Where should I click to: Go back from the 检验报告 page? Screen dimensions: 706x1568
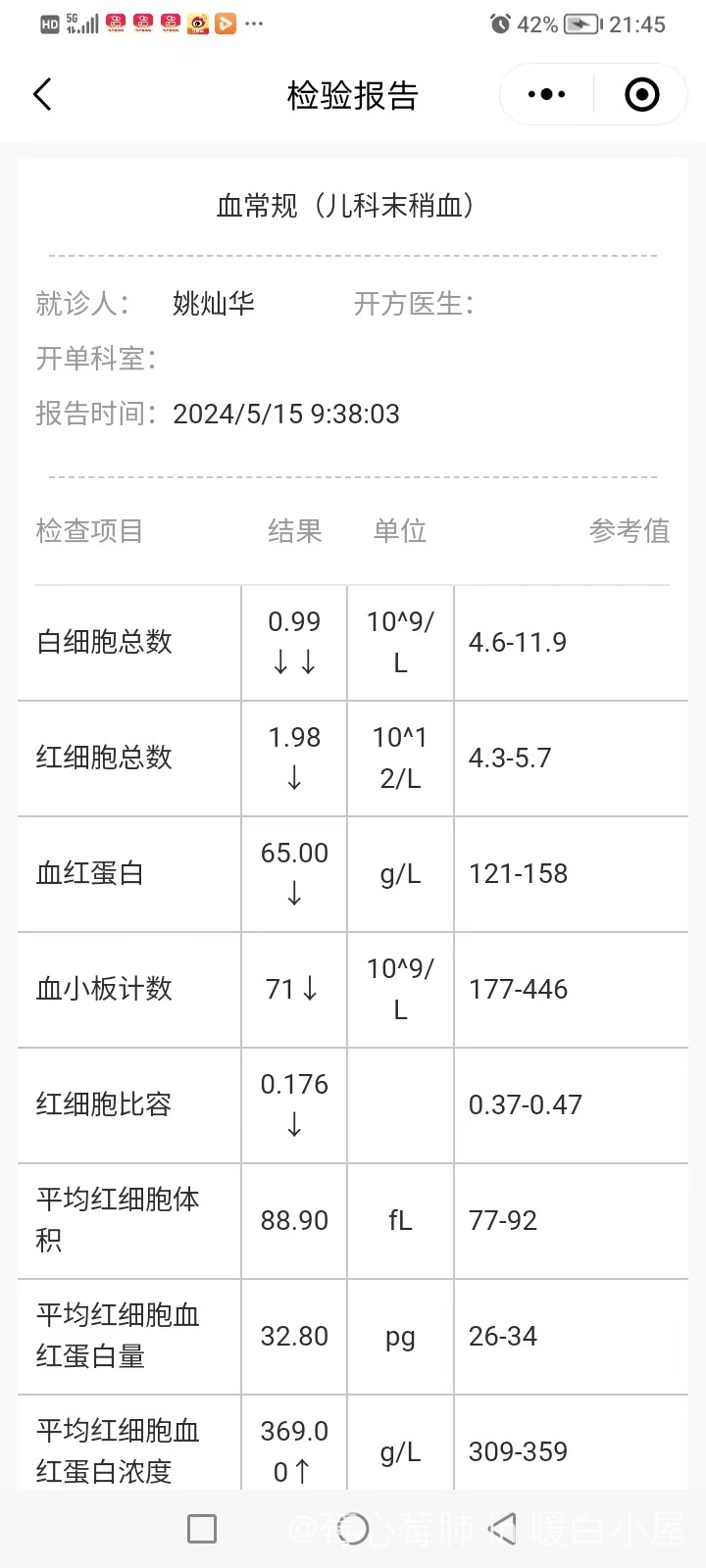(42, 95)
